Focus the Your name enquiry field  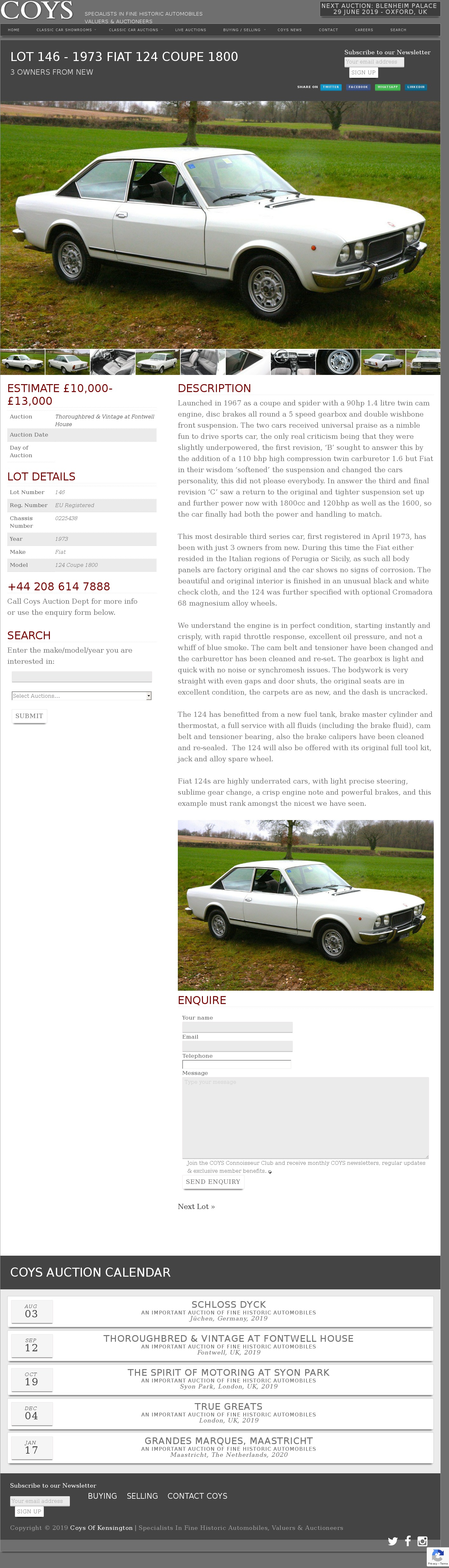[x=237, y=1027]
